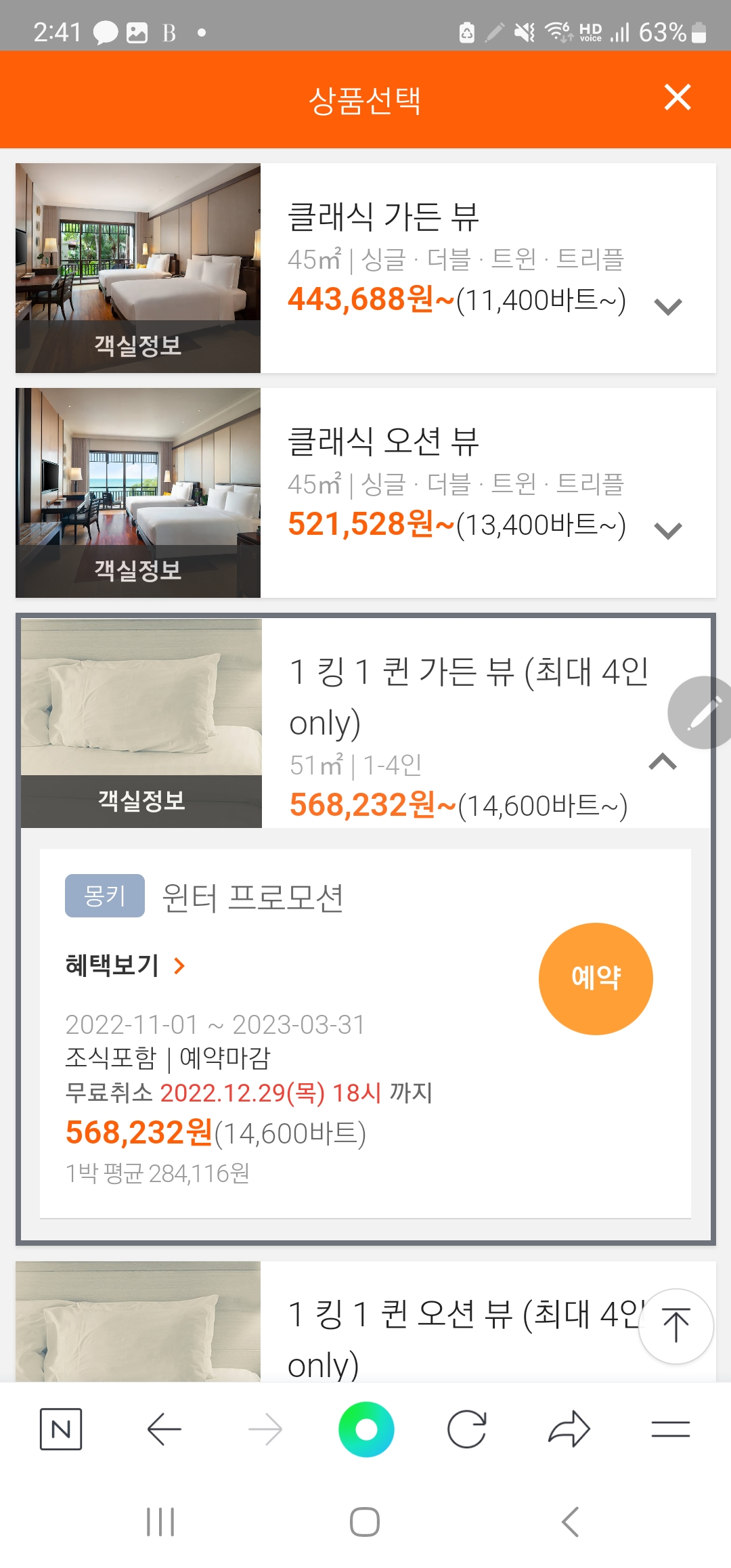Go back in the browser toolbar
The height and width of the screenshot is (1568, 731).
(164, 1429)
